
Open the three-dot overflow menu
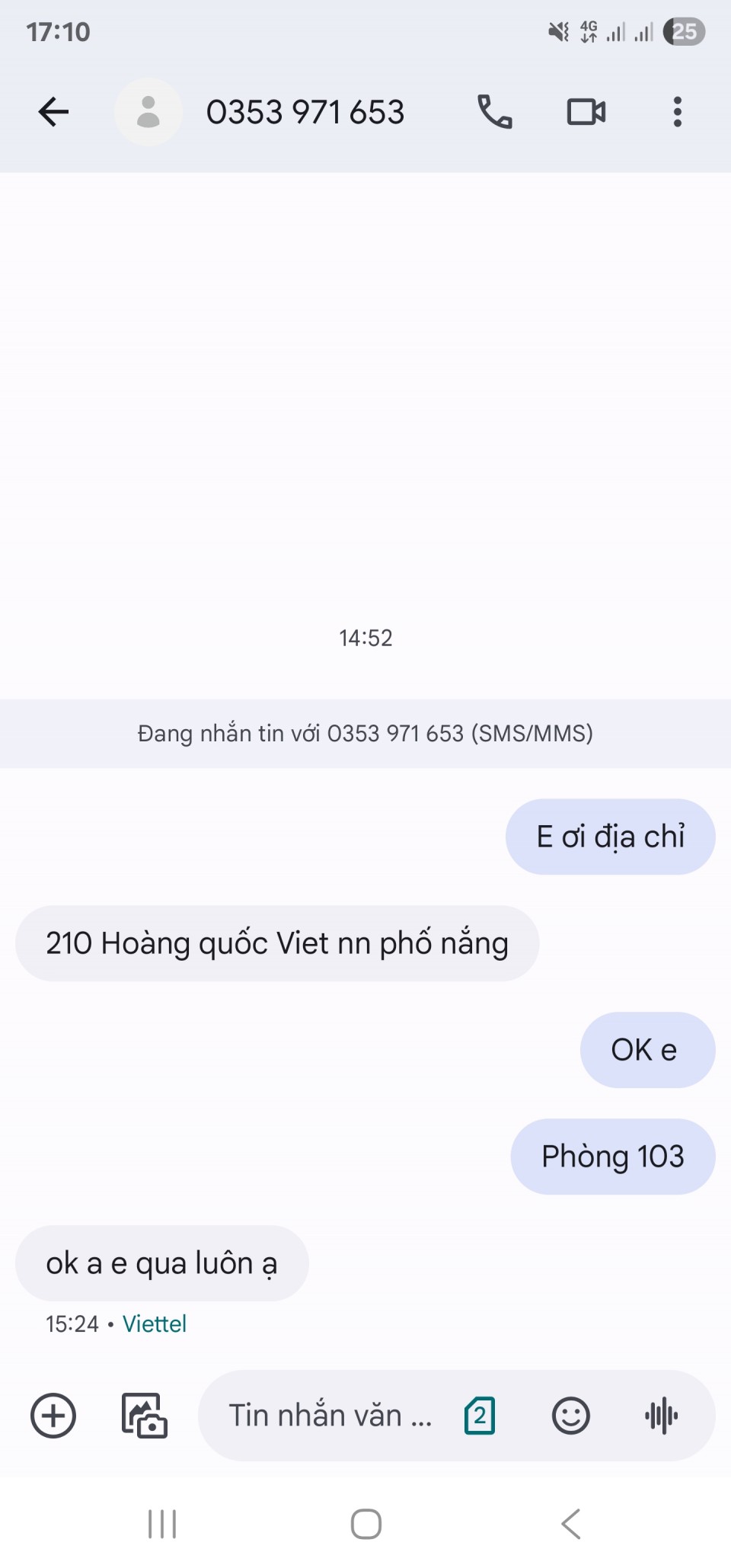point(677,112)
